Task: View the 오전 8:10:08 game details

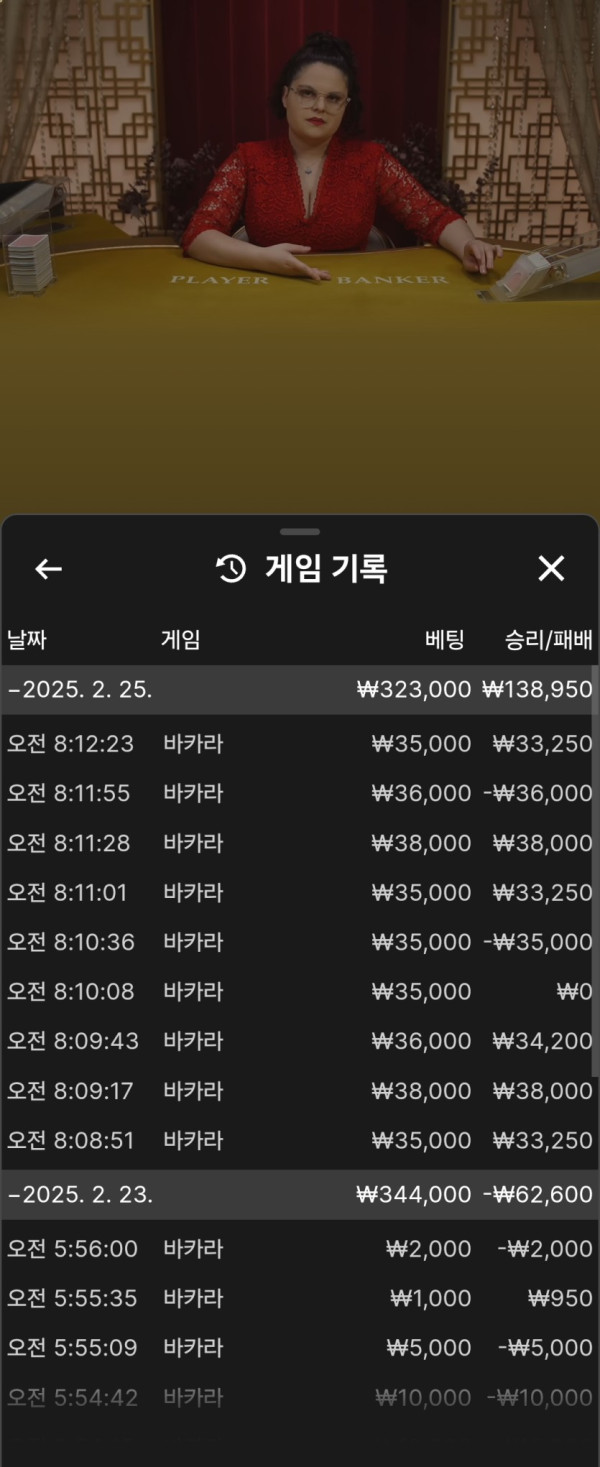Action: (x=299, y=992)
